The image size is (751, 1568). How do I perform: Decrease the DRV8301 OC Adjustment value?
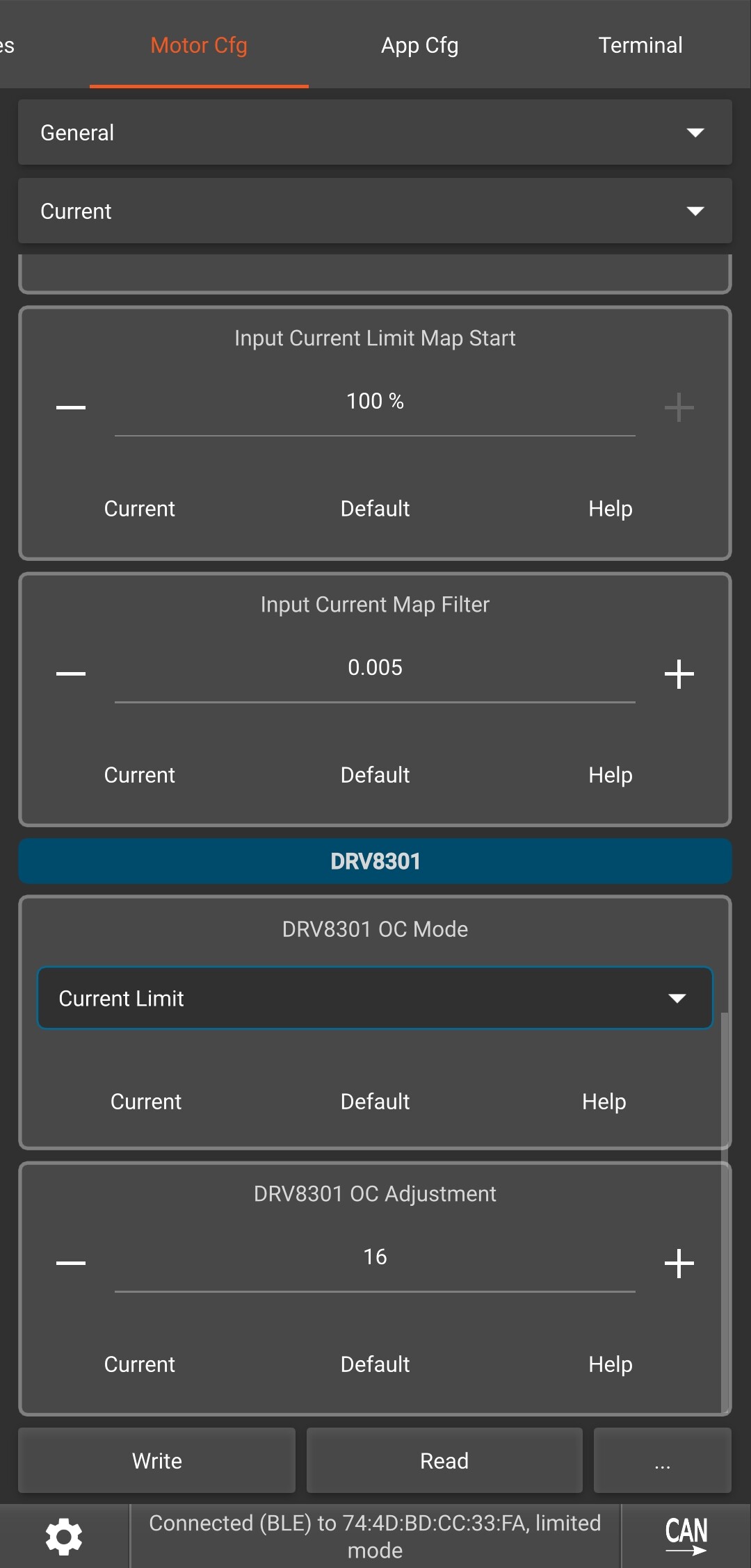[x=71, y=1264]
